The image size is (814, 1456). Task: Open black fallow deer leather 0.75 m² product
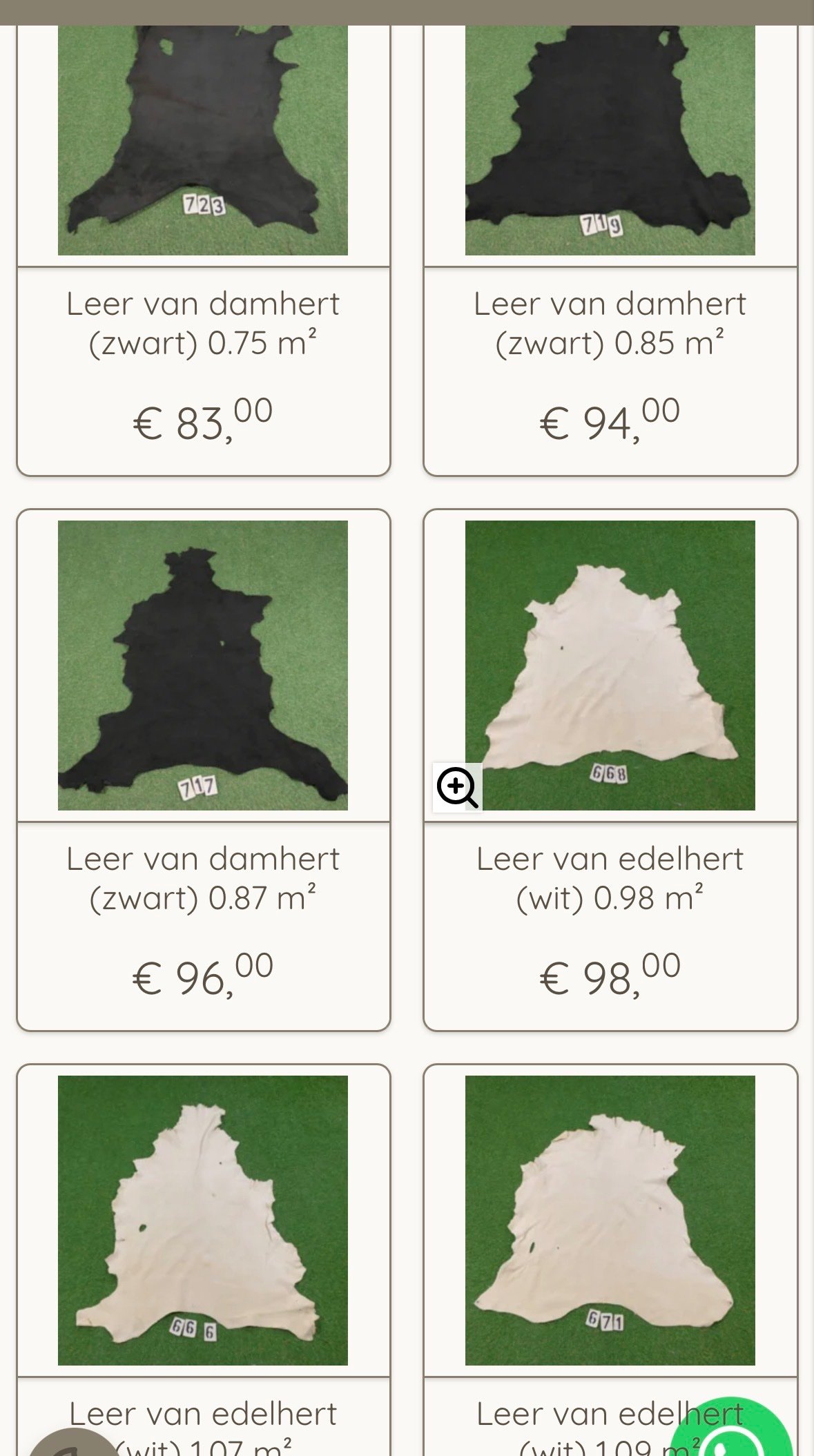(203, 323)
